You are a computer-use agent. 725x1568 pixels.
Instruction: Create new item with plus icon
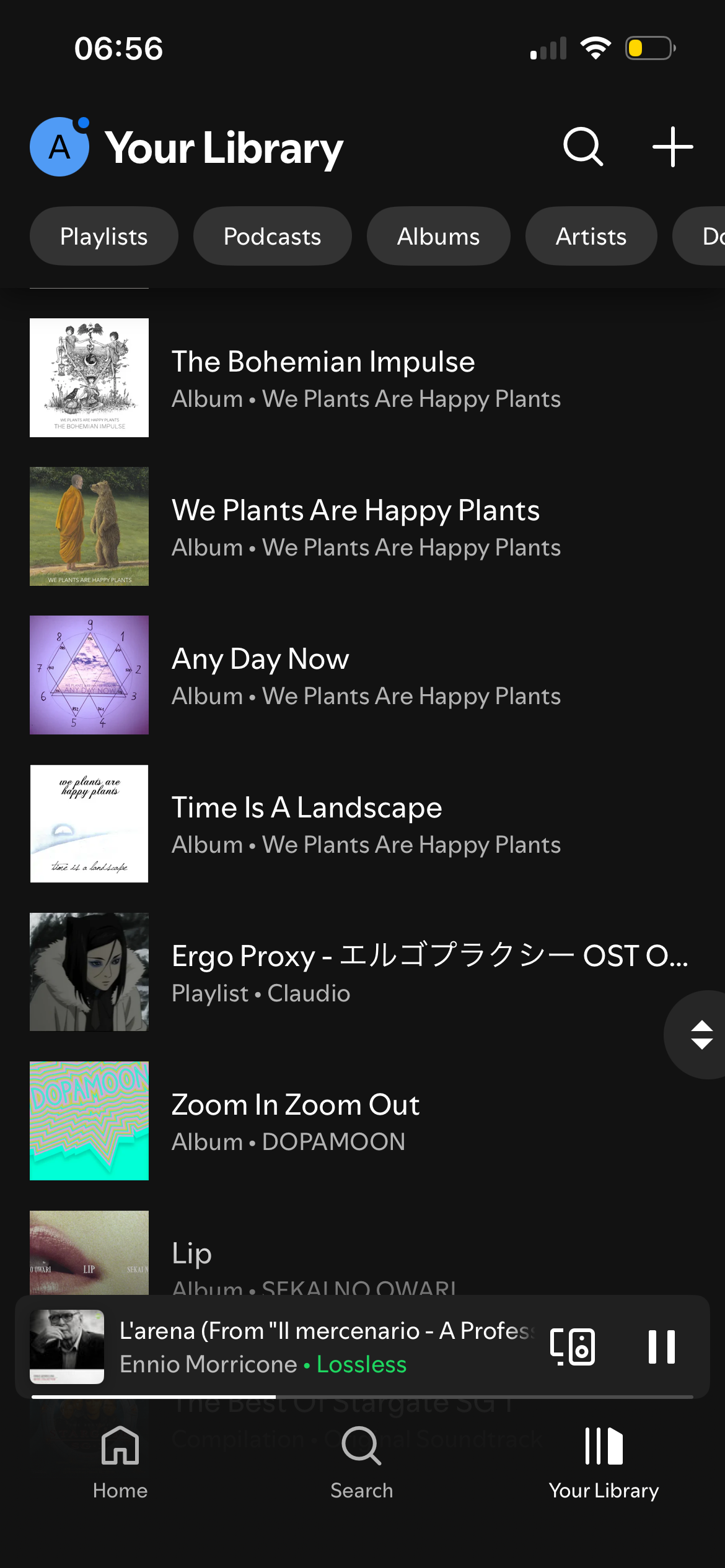(x=672, y=147)
